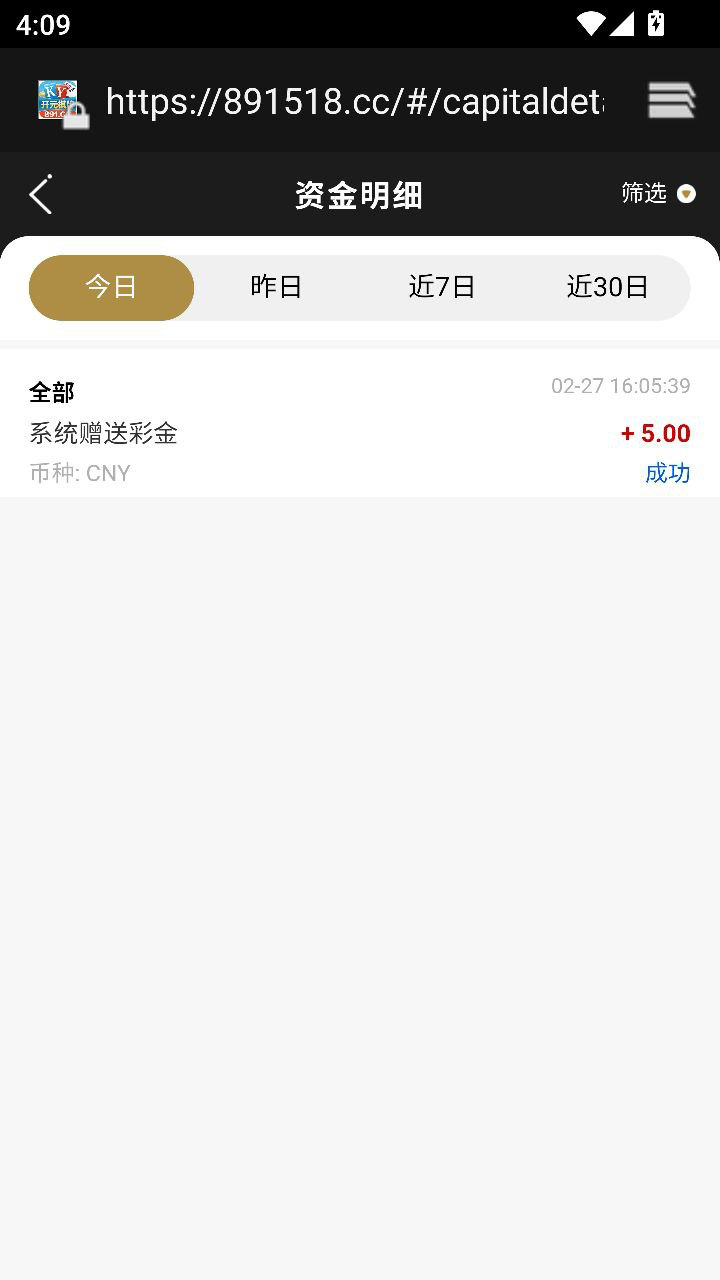Open the 筛选 filter dropdown

[x=657, y=193]
